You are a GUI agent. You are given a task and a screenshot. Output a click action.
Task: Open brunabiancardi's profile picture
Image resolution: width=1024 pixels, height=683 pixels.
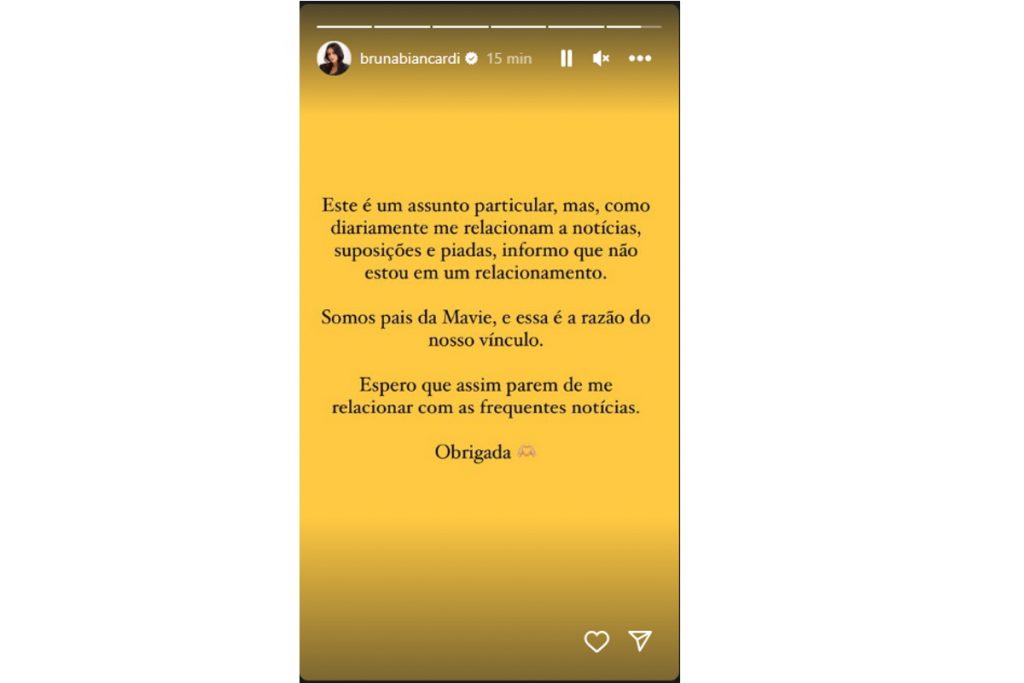pyautogui.click(x=334, y=58)
